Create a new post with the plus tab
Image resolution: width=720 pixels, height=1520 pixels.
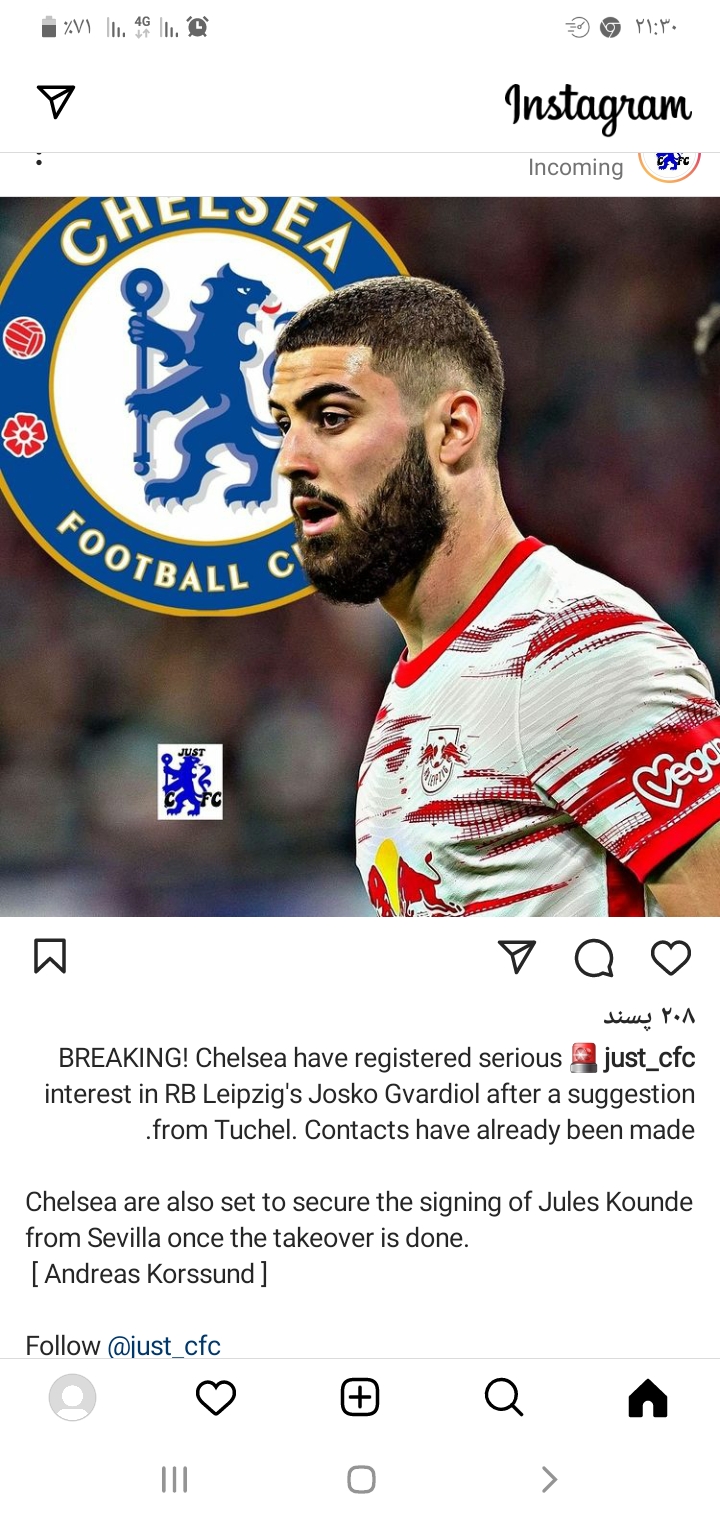click(360, 1397)
